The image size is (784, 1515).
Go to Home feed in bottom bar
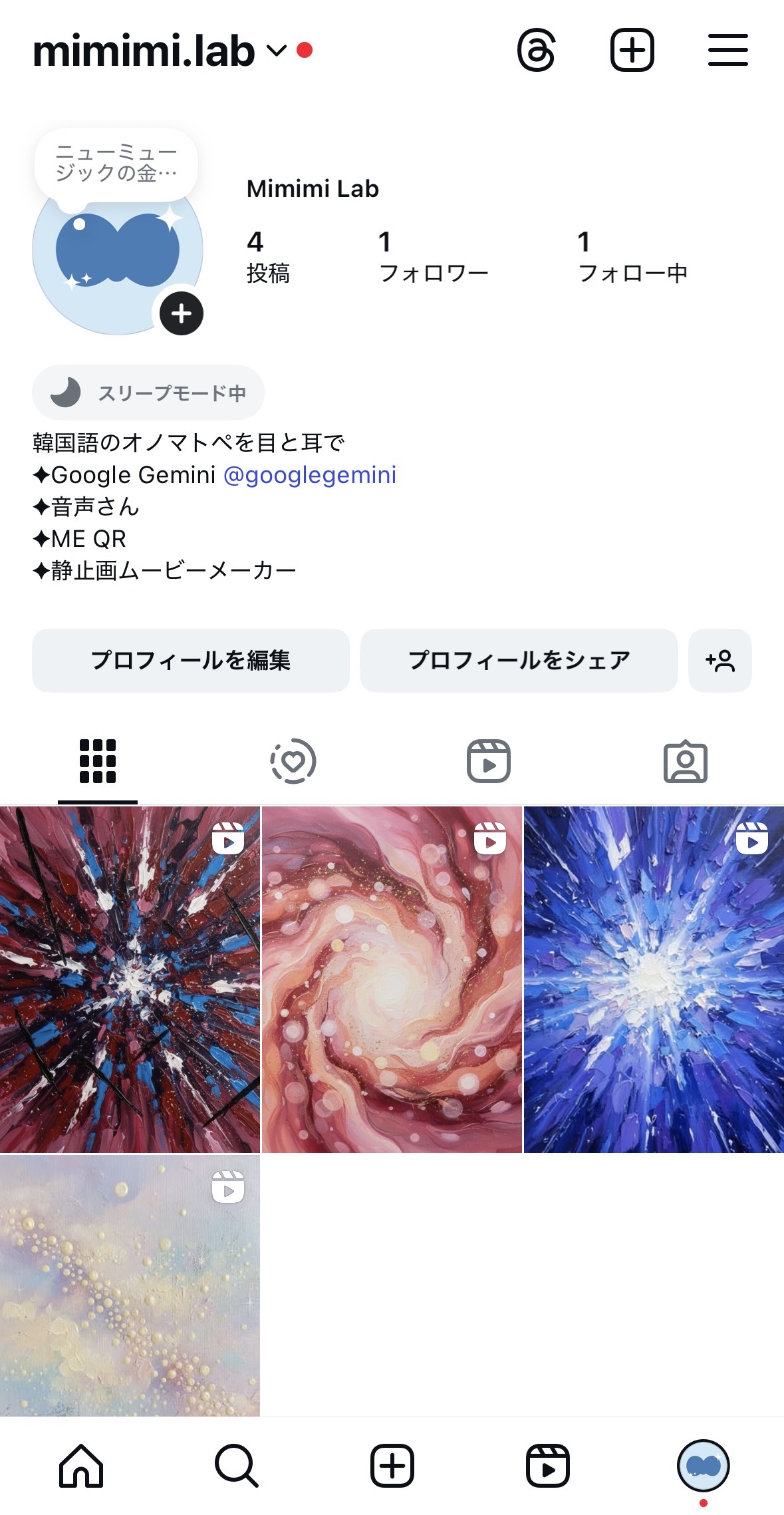[81, 1466]
